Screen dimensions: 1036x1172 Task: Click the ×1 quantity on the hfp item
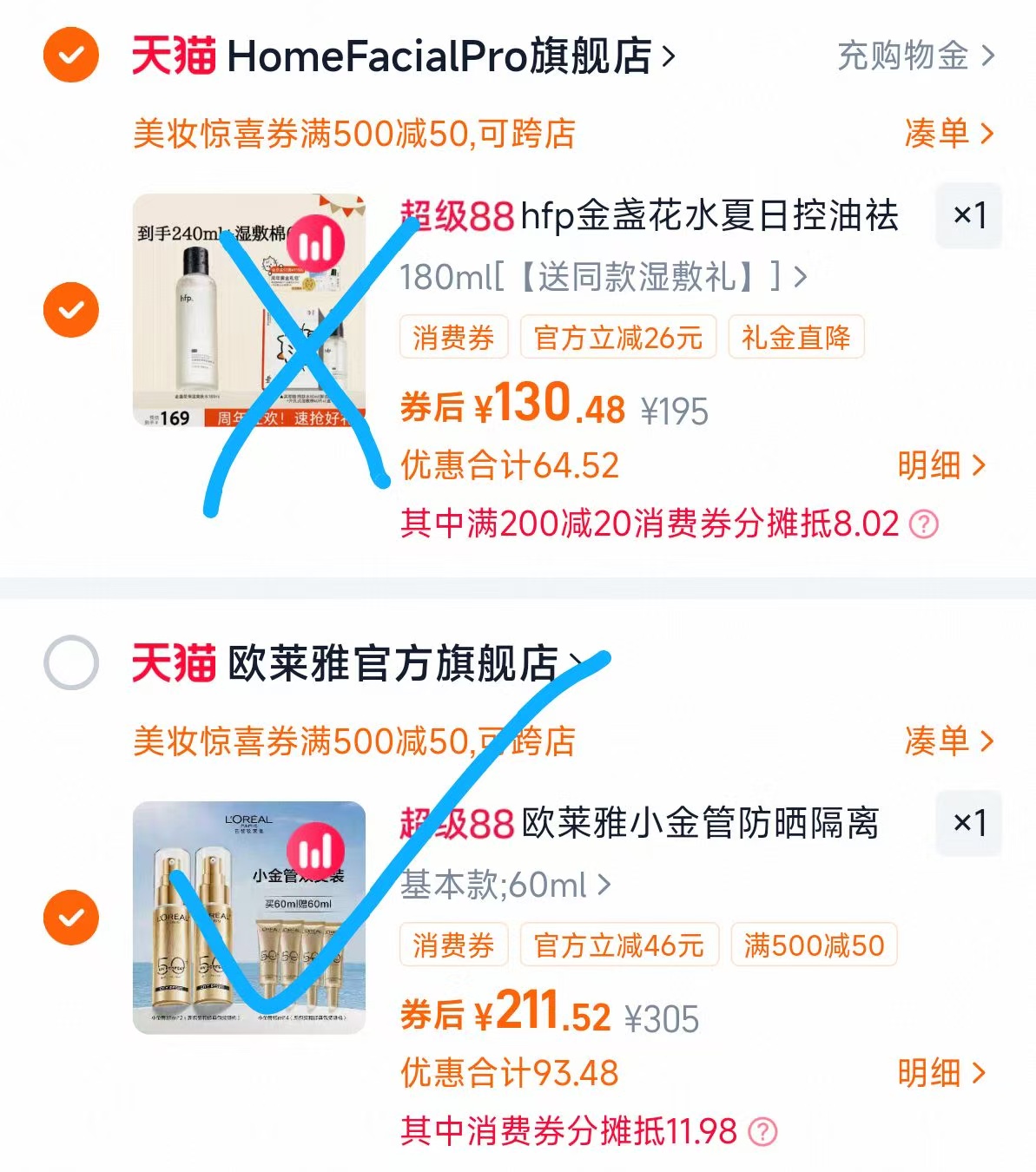(x=968, y=217)
